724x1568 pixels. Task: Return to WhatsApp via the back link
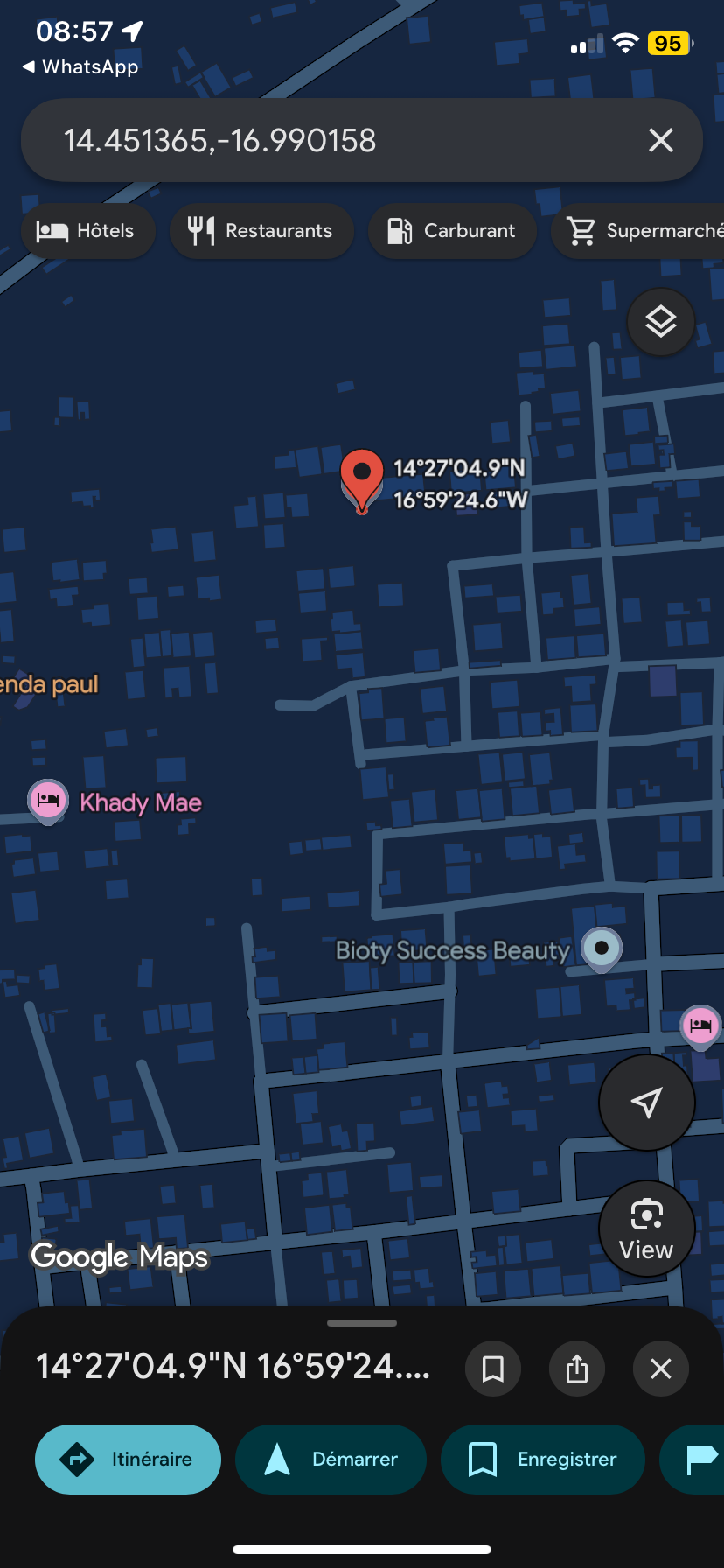tap(80, 67)
